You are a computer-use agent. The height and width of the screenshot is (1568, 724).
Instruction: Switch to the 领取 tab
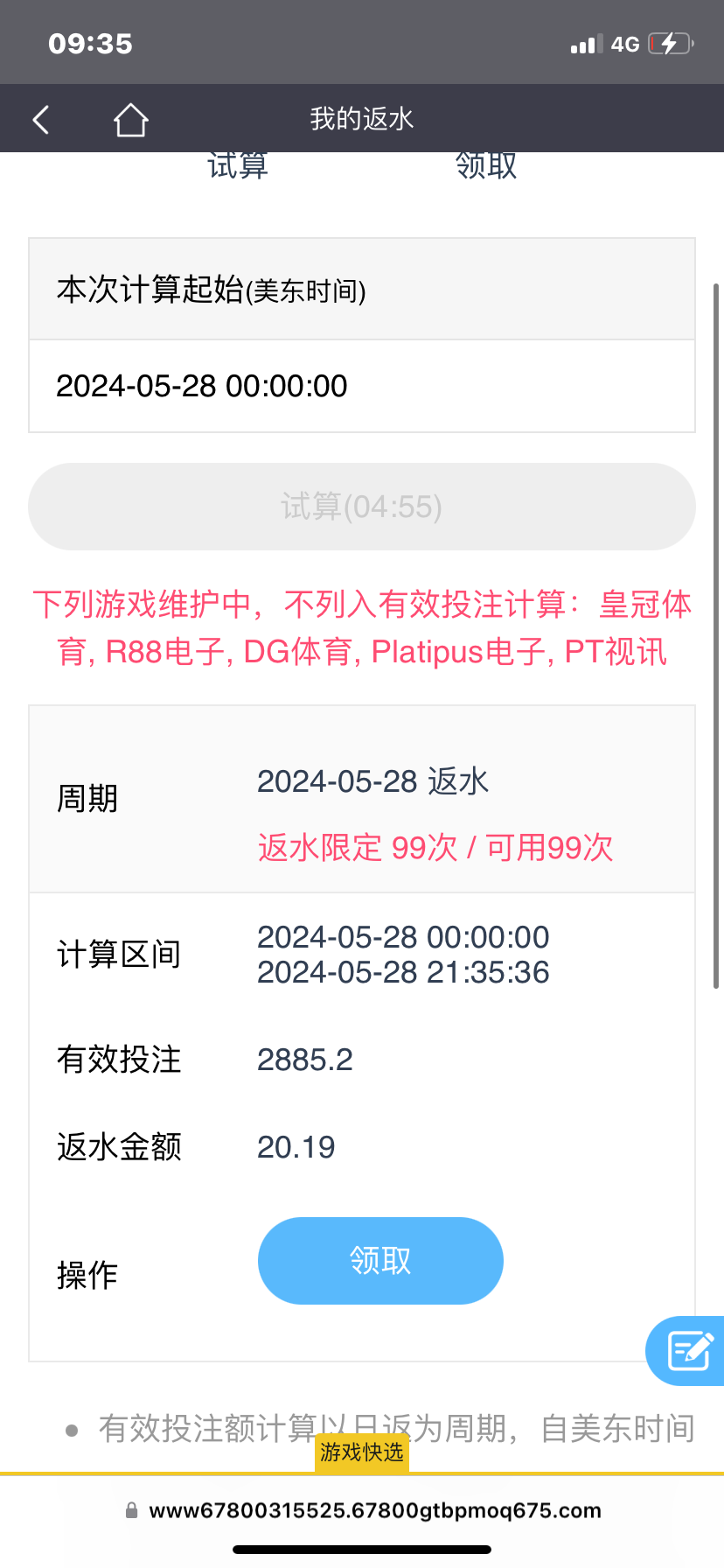pos(486,166)
